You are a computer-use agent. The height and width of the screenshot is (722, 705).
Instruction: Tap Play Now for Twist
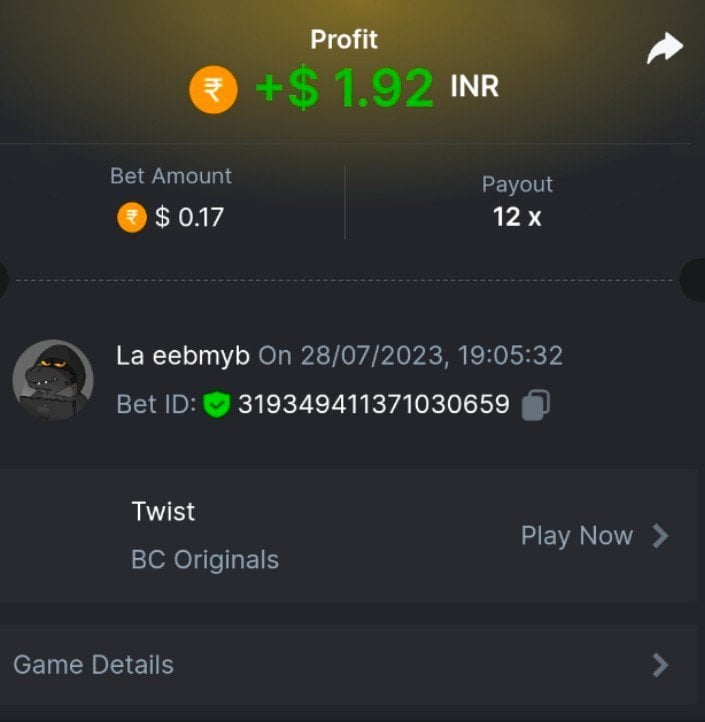click(x=593, y=536)
